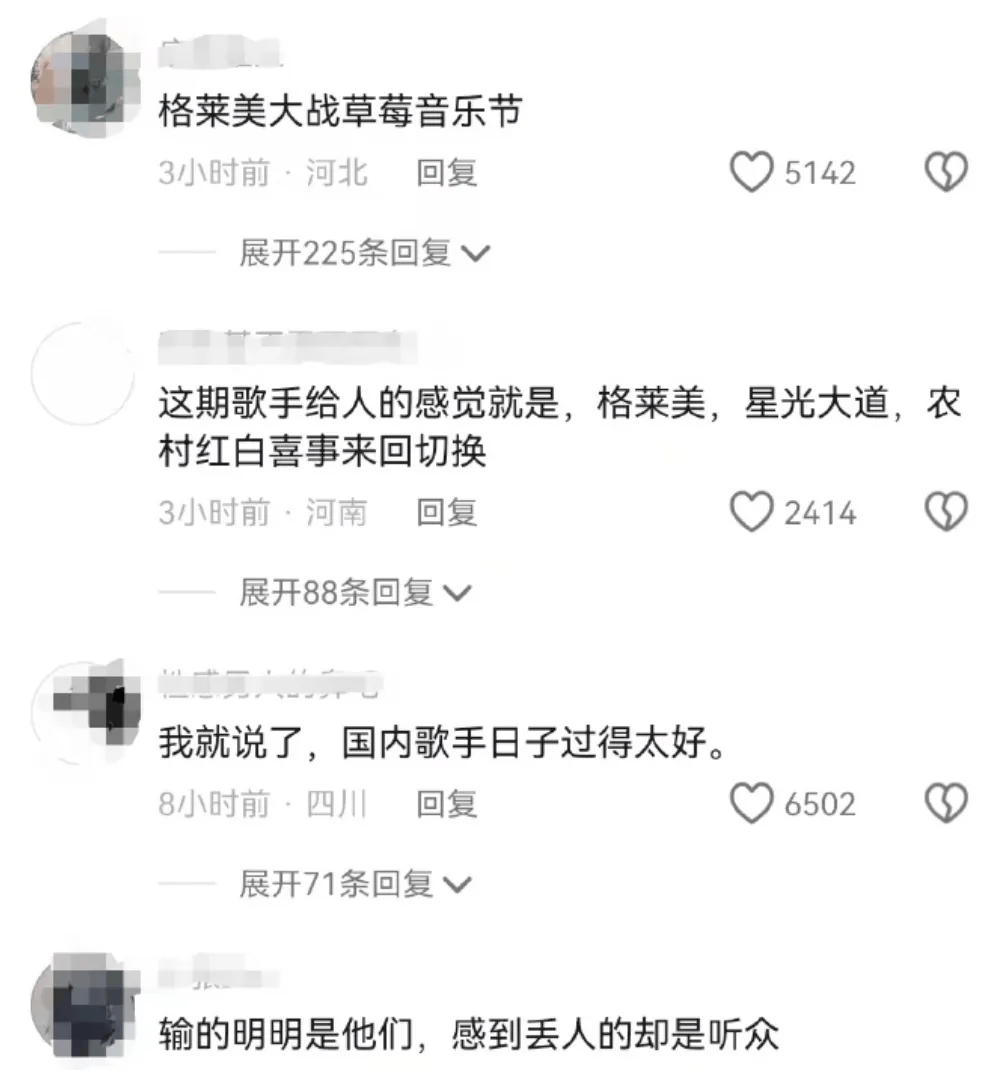Dislike the comment from 四川
Screen dimensions: 990x1070
(x=945, y=803)
